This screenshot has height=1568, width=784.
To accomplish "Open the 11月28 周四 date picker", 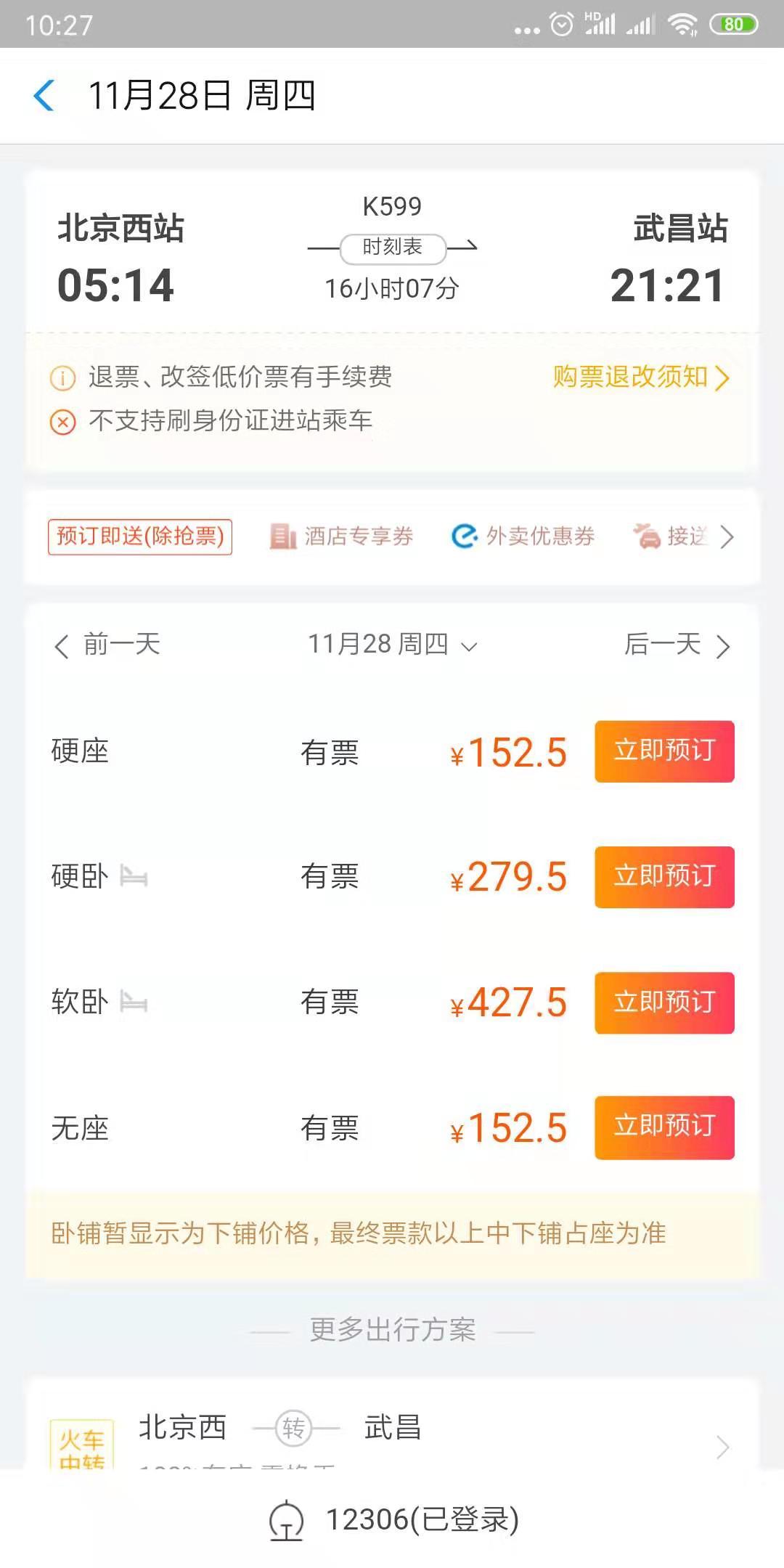I will pyautogui.click(x=392, y=645).
